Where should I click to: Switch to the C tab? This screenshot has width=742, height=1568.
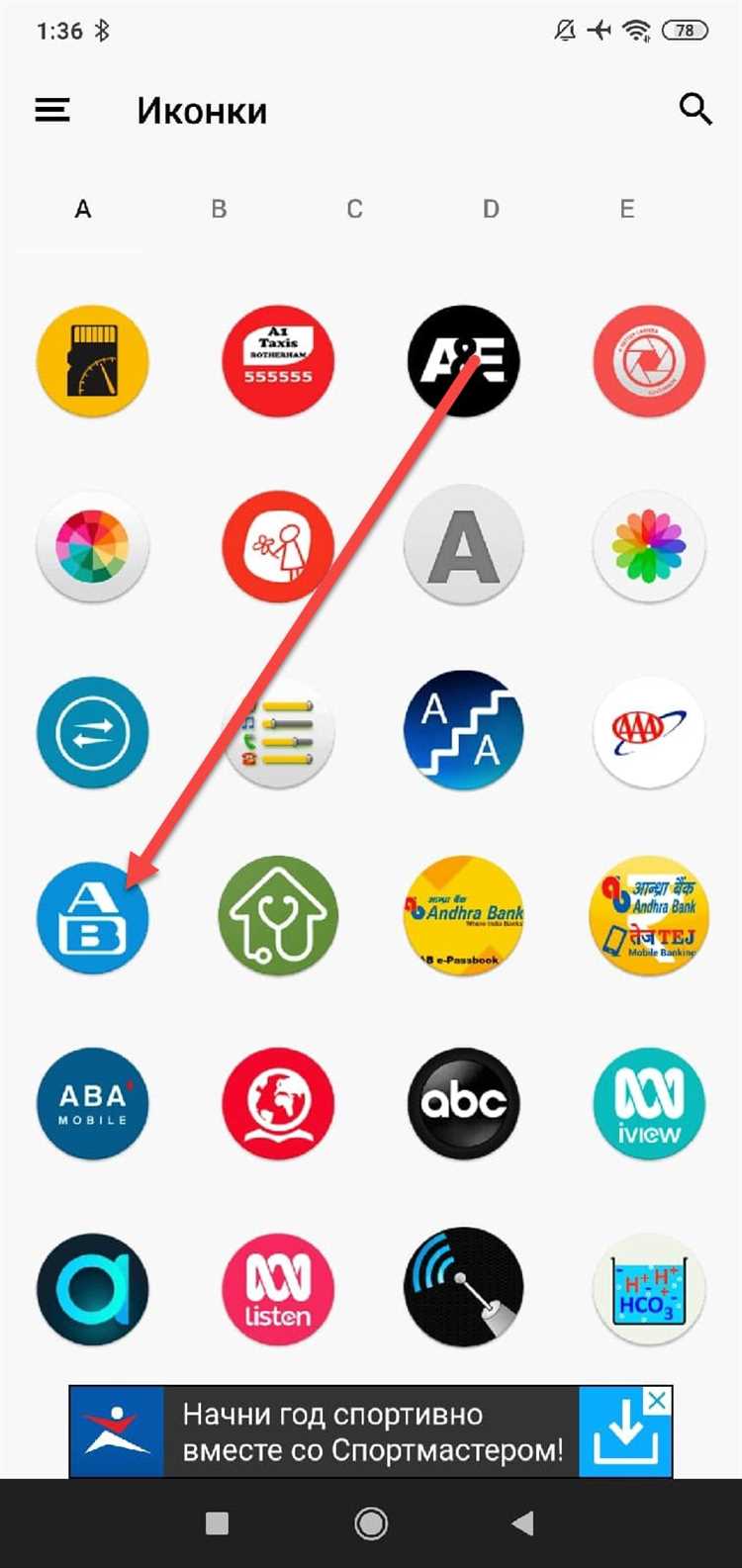click(x=354, y=209)
